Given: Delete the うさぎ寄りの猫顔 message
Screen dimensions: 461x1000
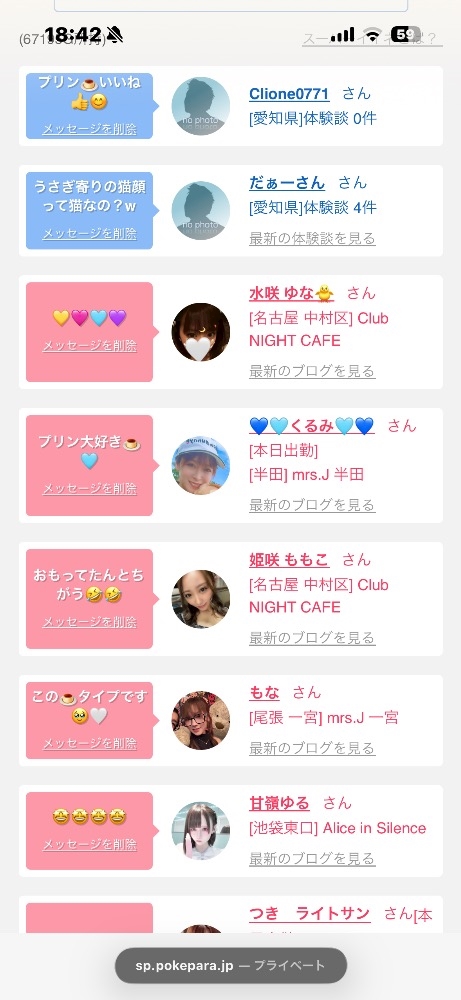Looking at the screenshot, I should tap(89, 233).
